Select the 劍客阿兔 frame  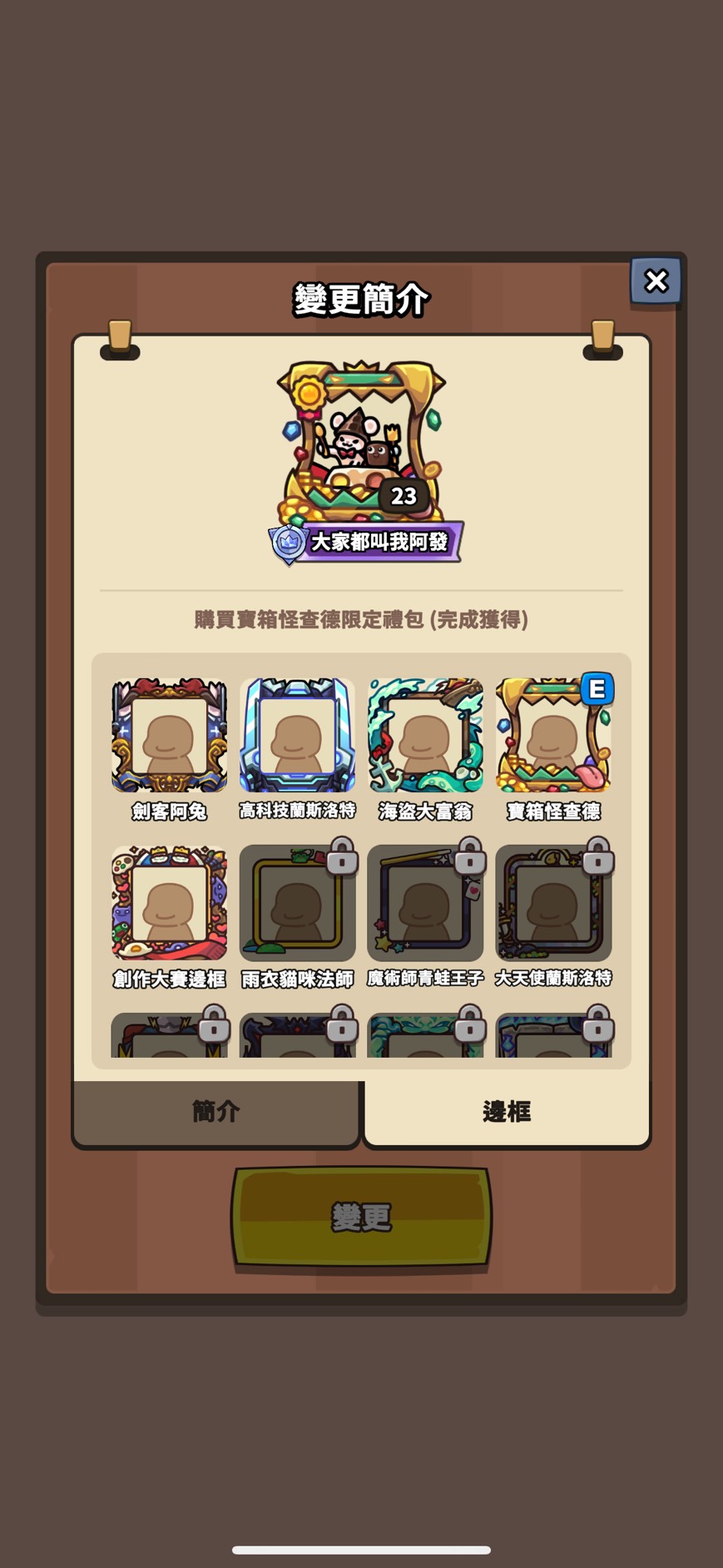(x=170, y=736)
